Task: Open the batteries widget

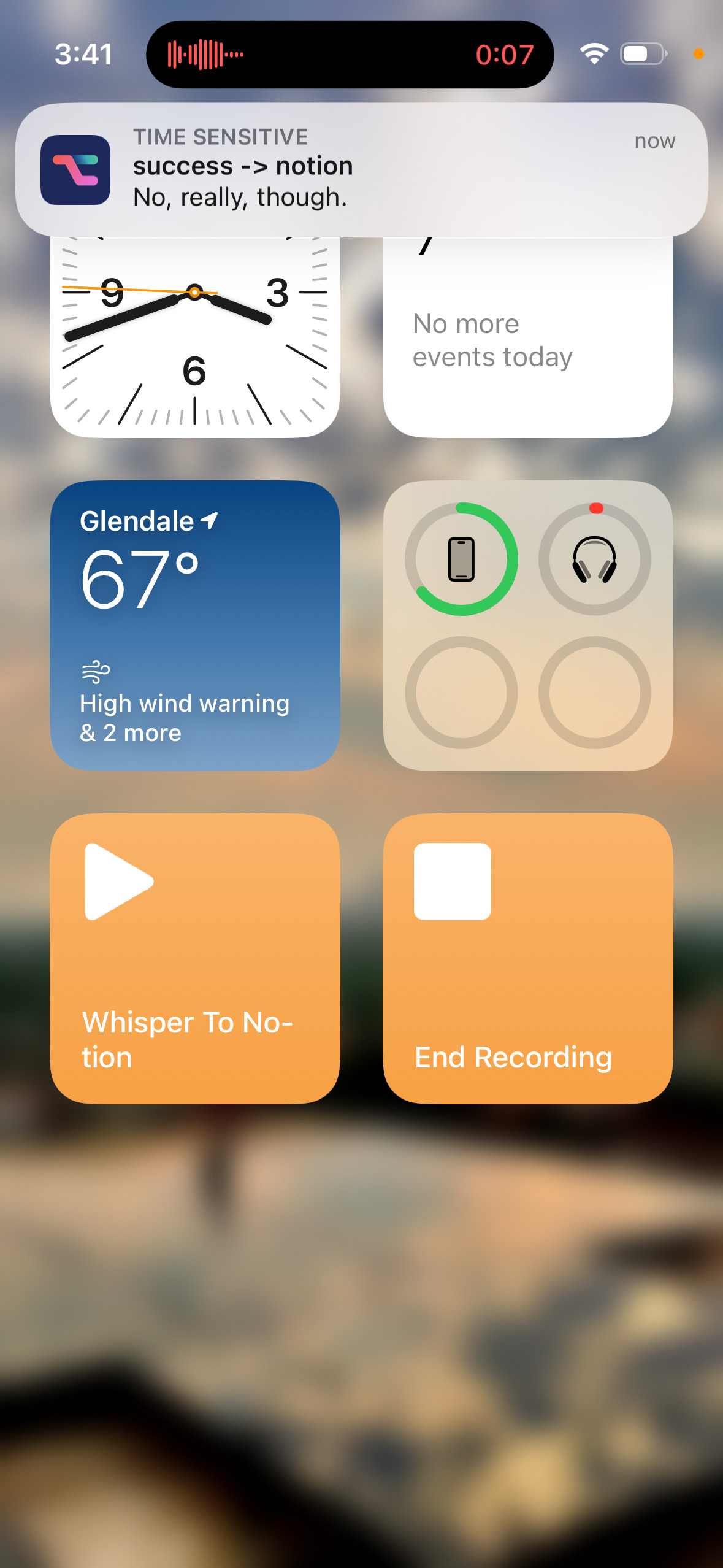Action: pos(527,625)
